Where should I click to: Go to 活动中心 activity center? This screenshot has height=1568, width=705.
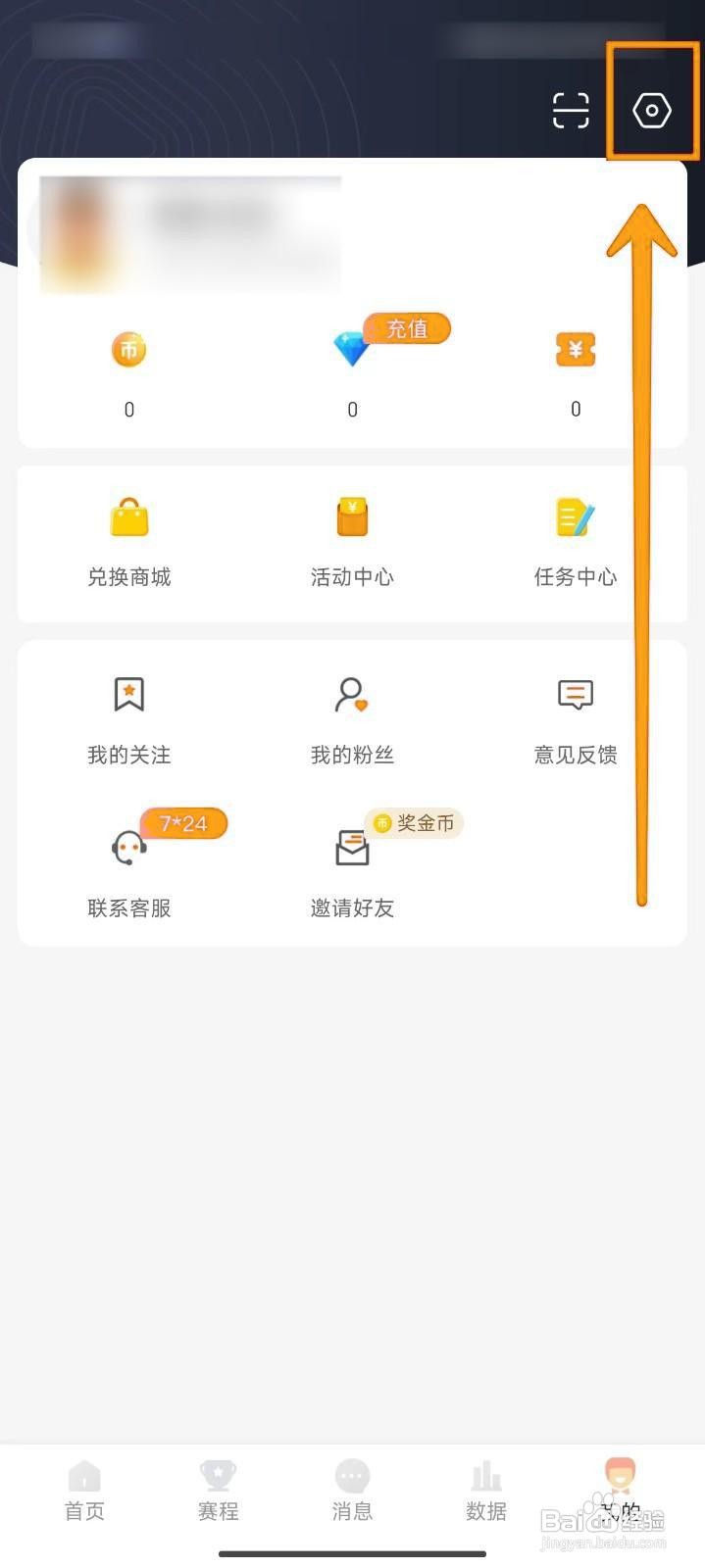tap(352, 539)
